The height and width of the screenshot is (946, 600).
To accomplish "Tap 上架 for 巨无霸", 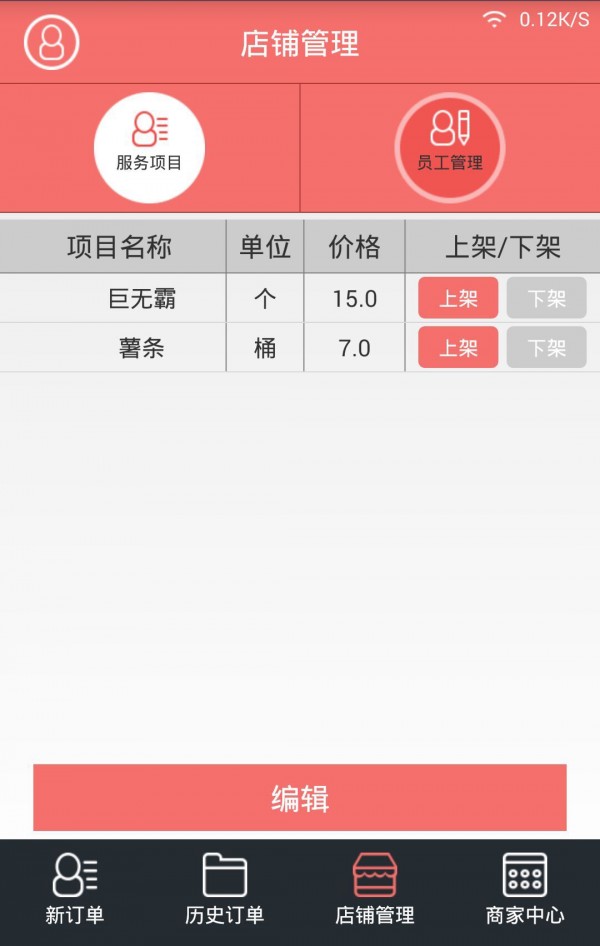I will pyautogui.click(x=458, y=298).
